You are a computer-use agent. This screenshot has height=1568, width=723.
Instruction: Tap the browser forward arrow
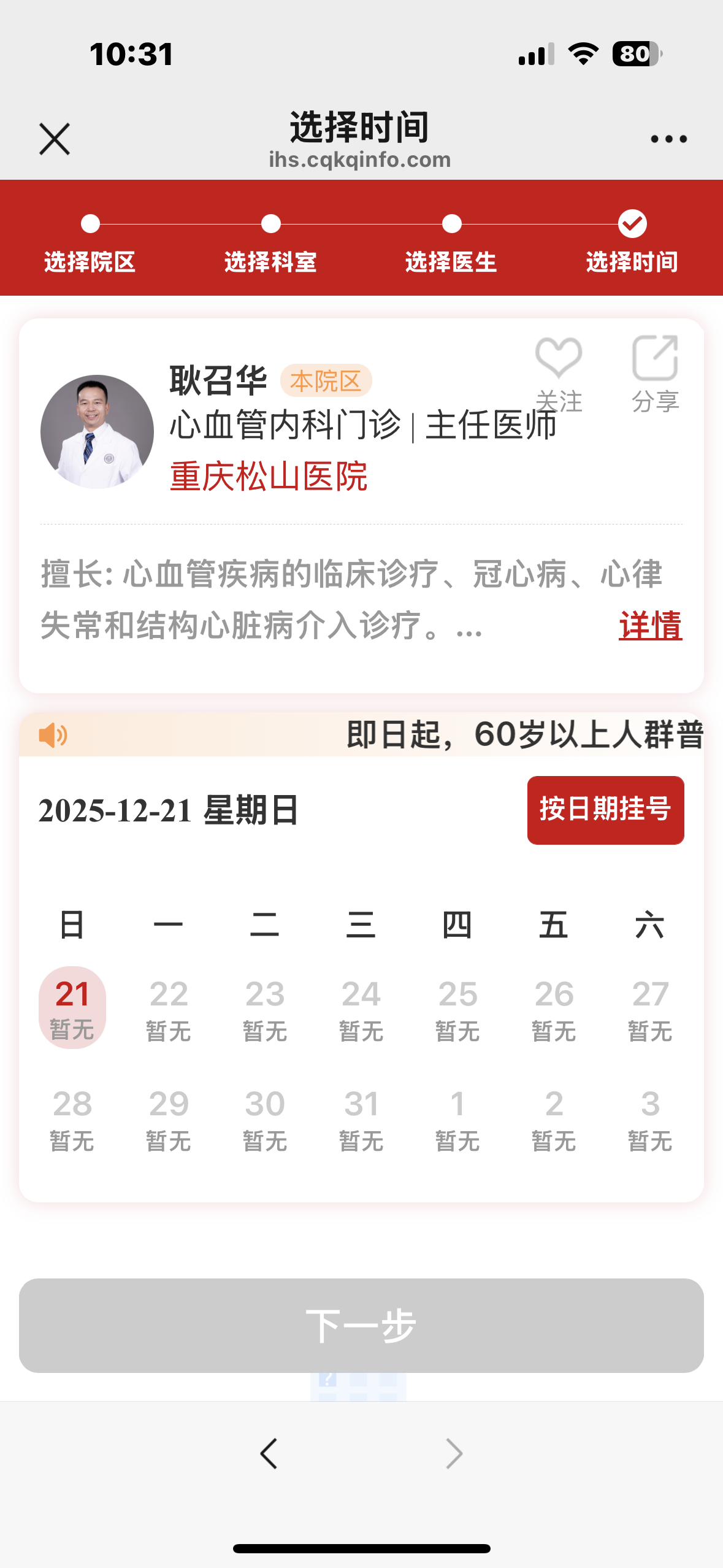(454, 1453)
